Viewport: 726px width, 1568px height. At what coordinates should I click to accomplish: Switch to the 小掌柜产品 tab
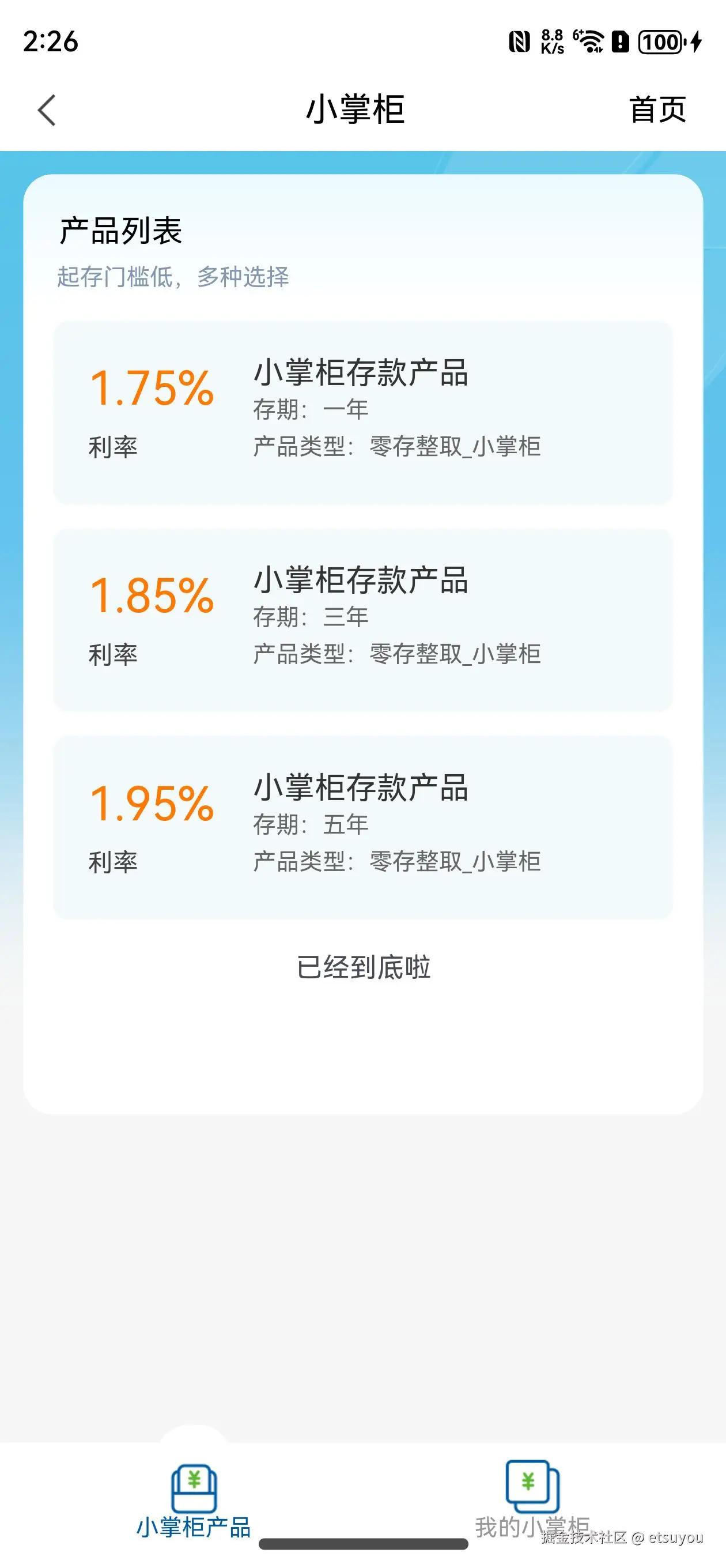(x=194, y=1501)
